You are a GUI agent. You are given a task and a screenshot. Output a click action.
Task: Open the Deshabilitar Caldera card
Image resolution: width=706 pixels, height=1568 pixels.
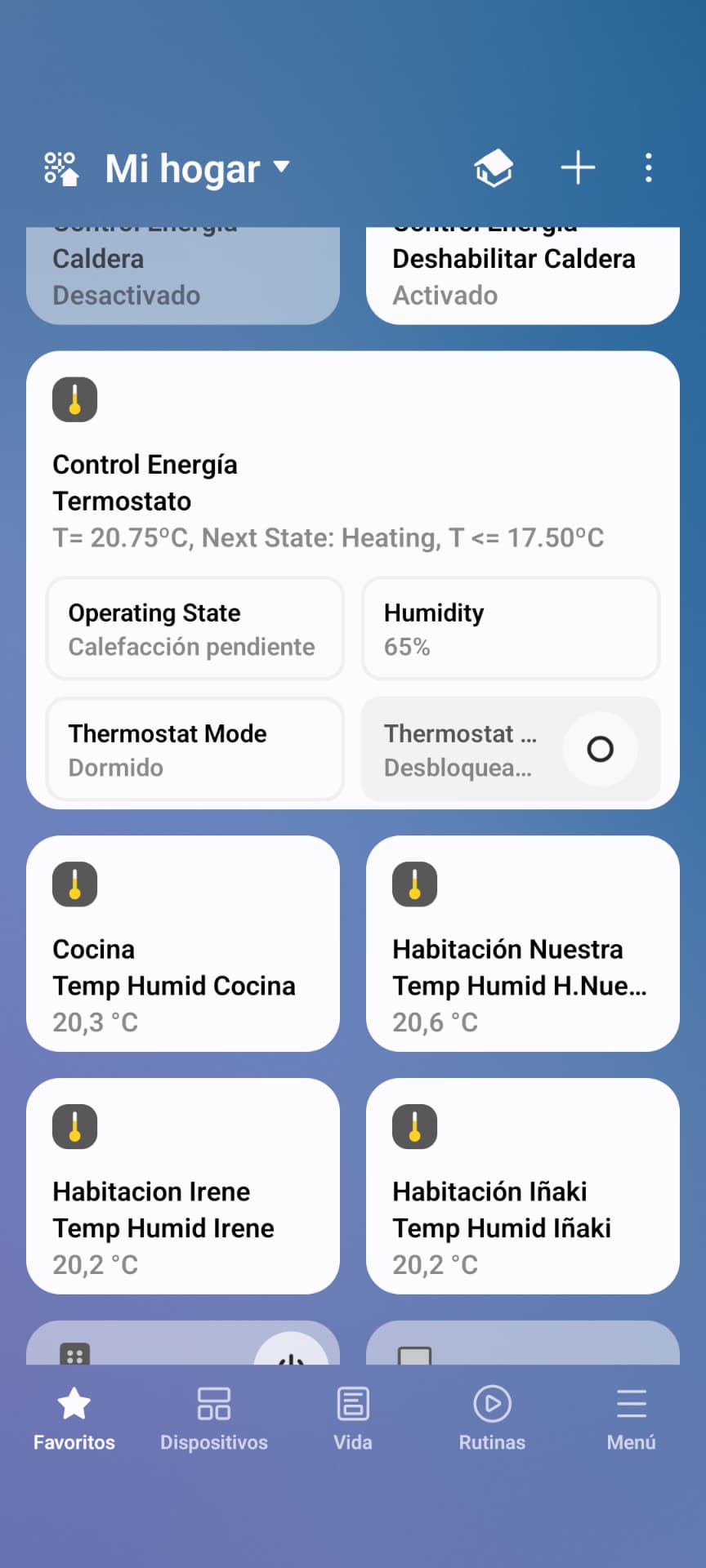tap(523, 276)
